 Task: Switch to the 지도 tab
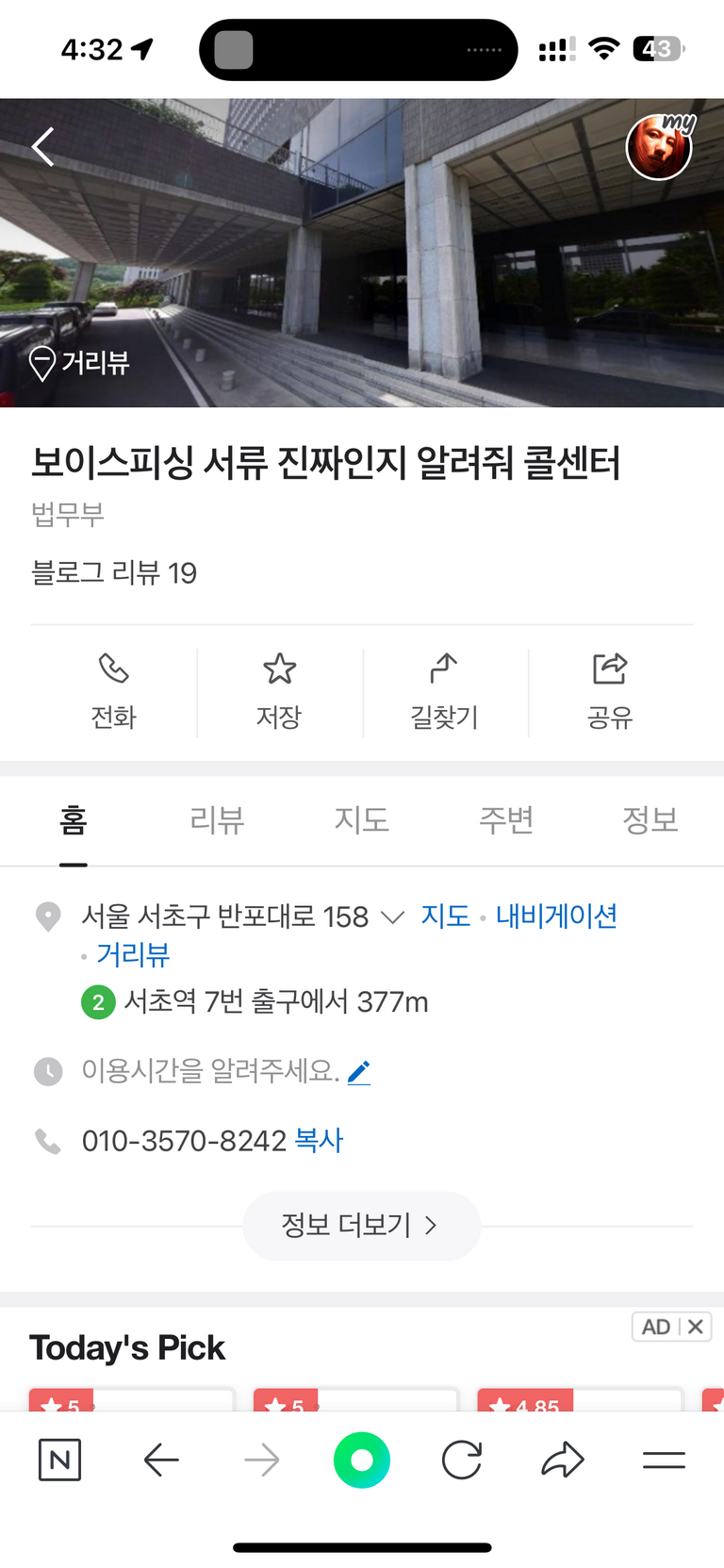click(x=361, y=820)
